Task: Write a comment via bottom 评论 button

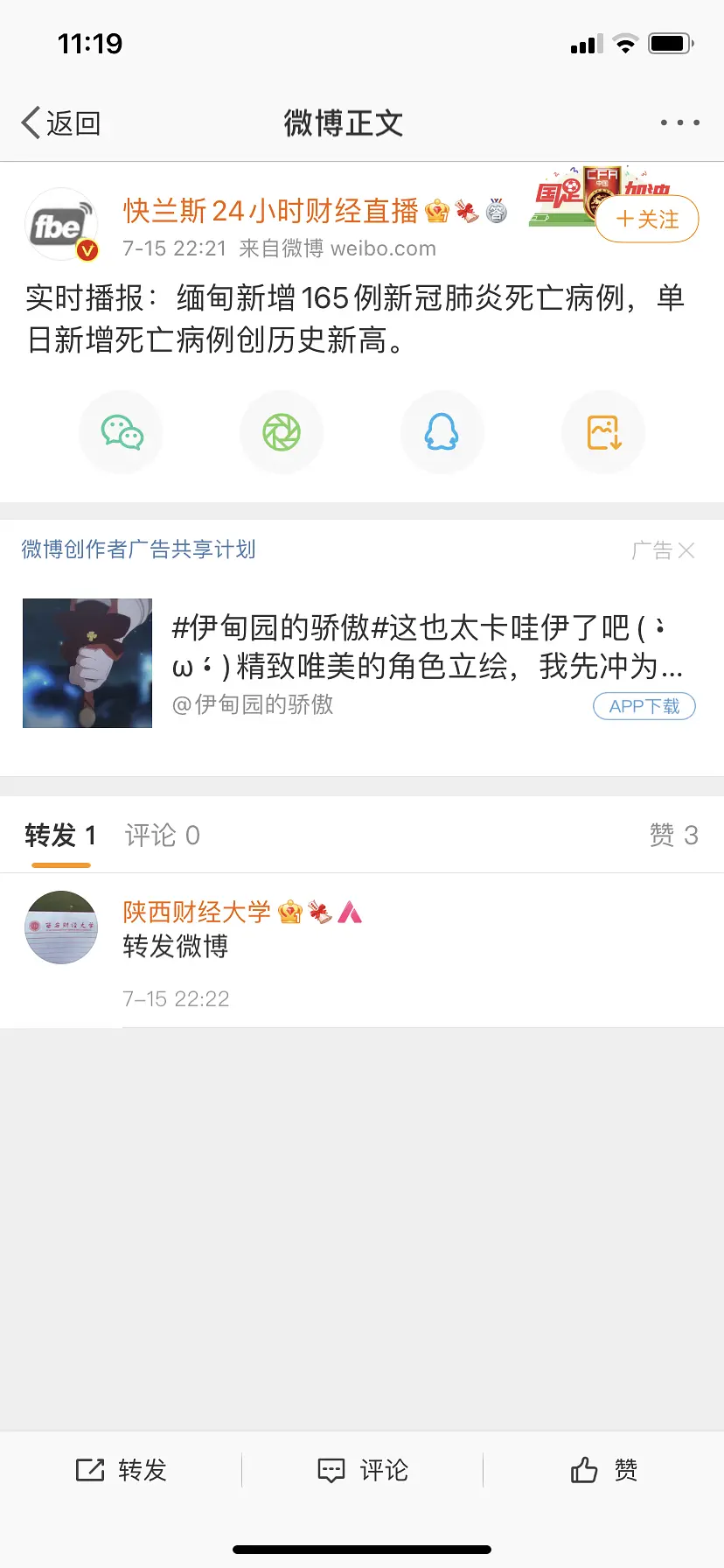Action: [x=362, y=1470]
